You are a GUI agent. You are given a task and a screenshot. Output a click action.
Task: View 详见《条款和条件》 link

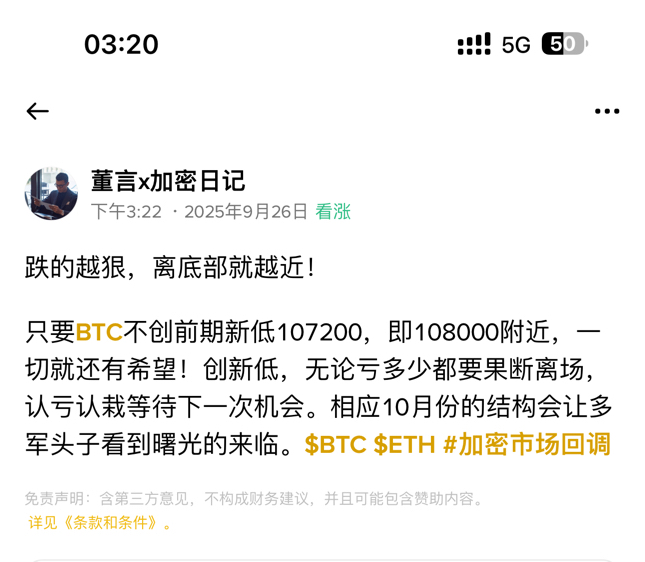tap(100, 522)
